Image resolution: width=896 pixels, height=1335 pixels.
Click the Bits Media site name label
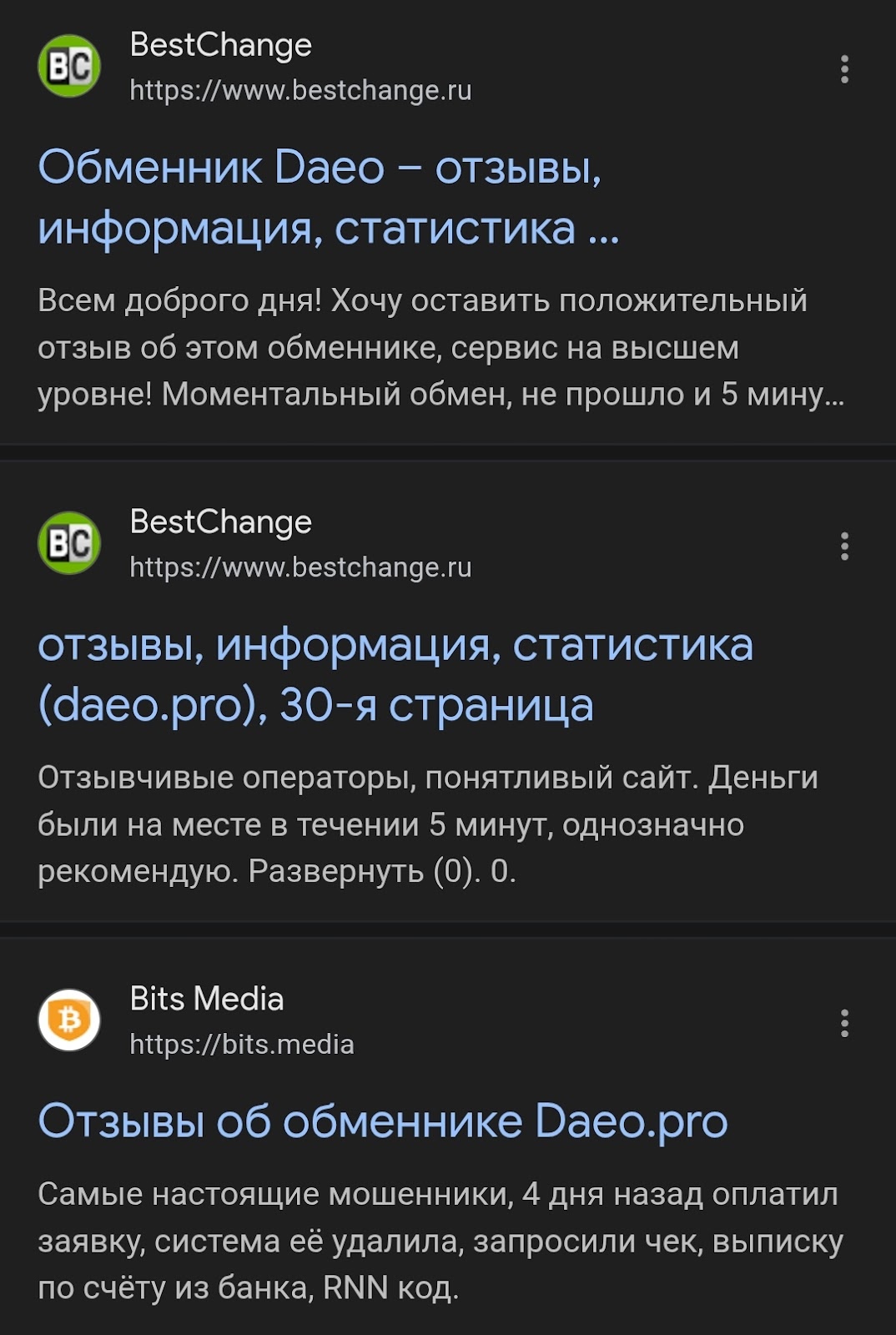tap(205, 998)
